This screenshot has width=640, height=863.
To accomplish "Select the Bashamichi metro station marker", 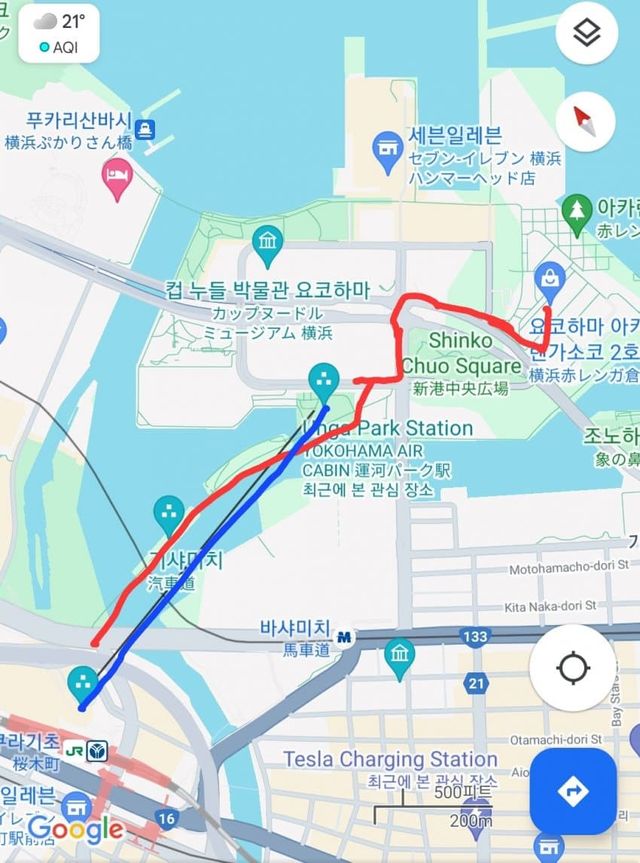I will [x=344, y=635].
